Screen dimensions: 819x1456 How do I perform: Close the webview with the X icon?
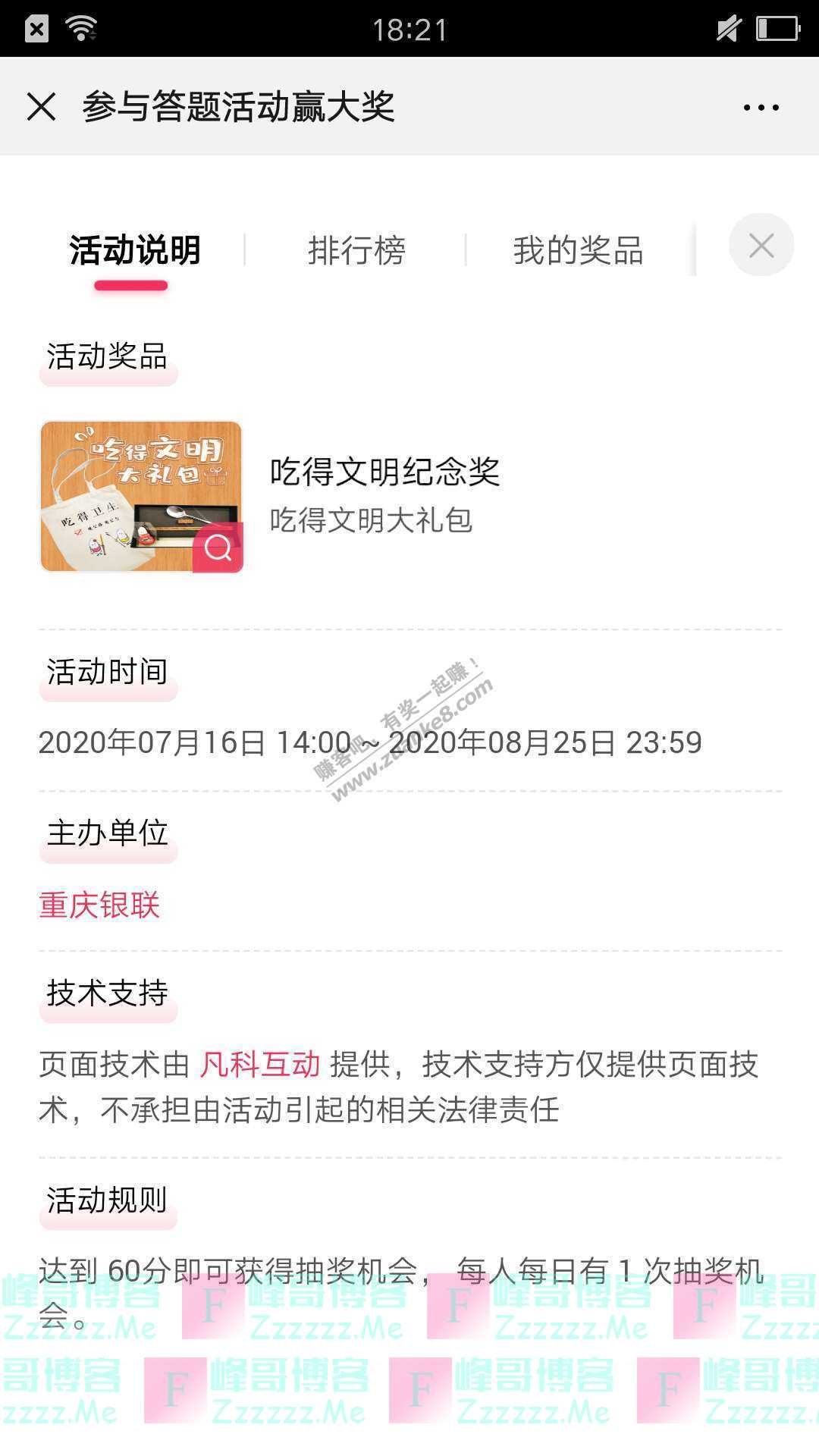coord(41,107)
